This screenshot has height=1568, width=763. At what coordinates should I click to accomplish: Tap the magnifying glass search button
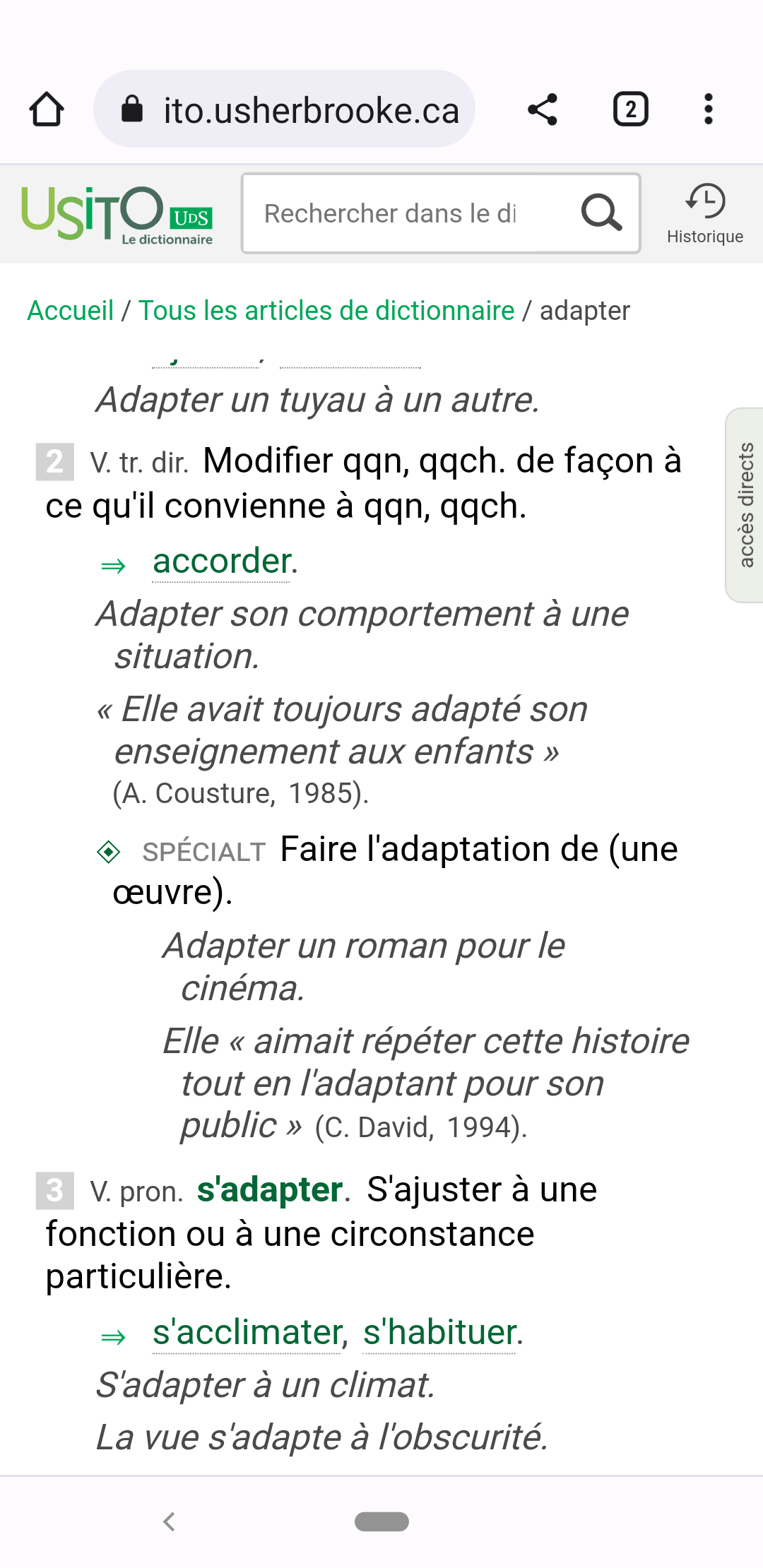click(601, 213)
